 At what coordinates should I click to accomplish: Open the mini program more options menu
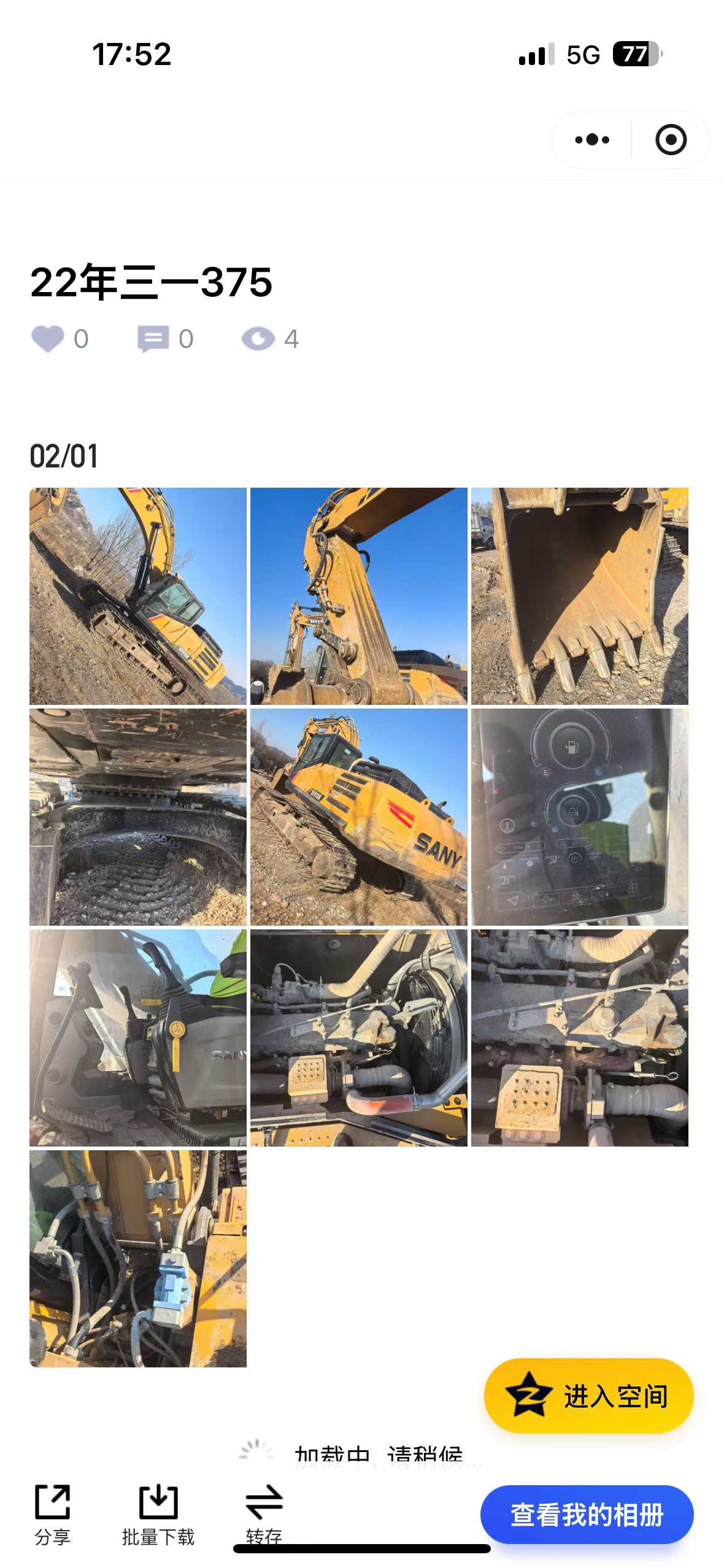click(592, 140)
